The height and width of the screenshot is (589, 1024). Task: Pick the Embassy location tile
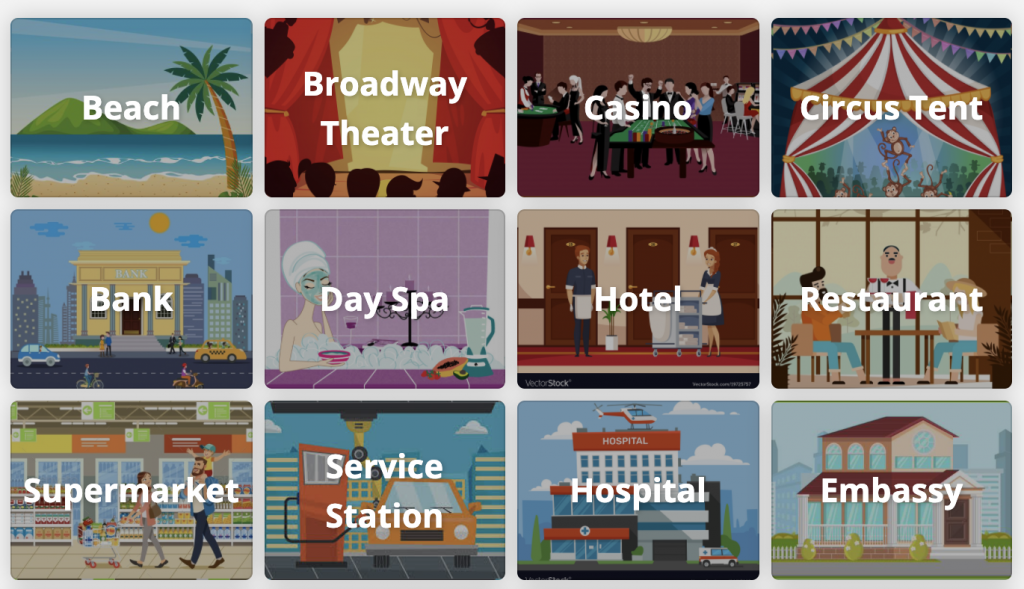tap(891, 490)
